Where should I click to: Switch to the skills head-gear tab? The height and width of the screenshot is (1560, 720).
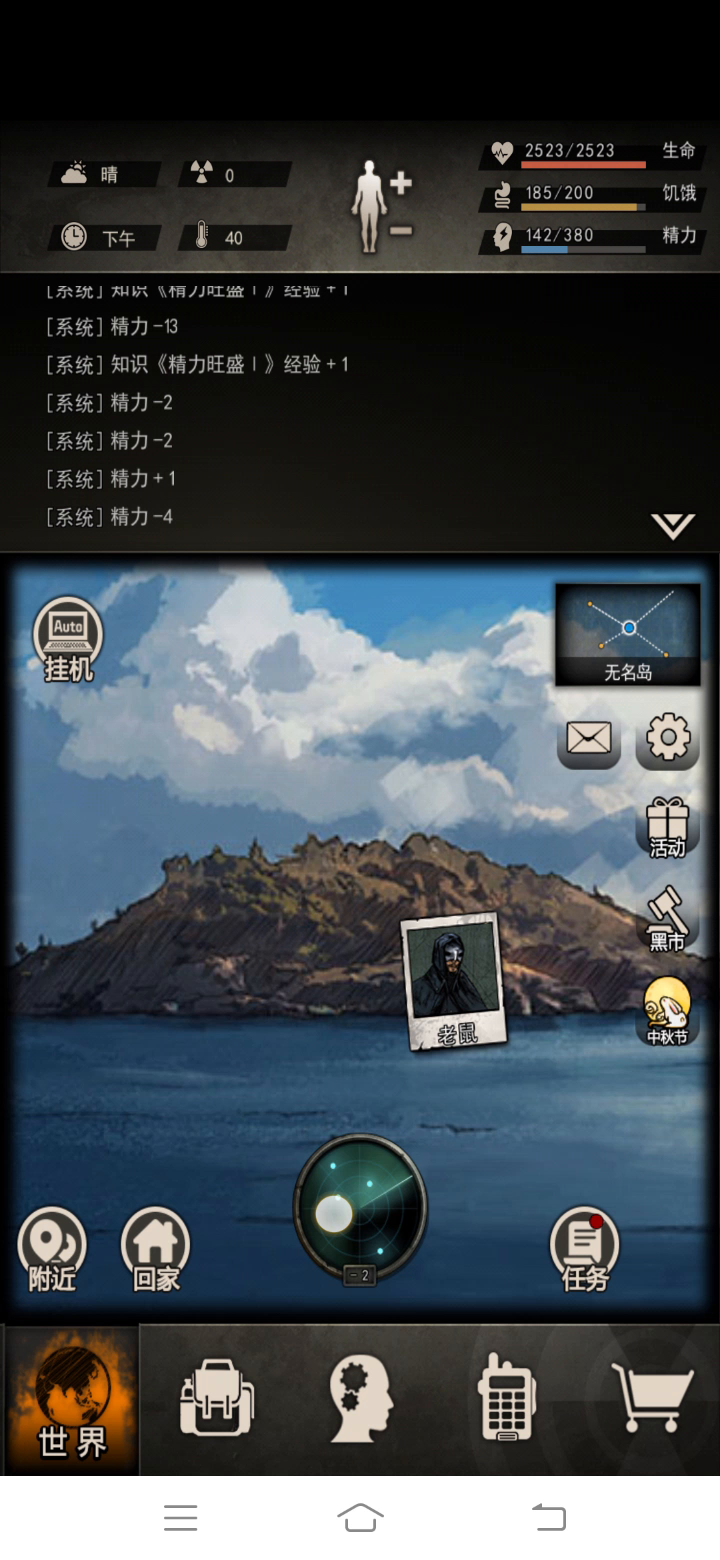click(360, 1400)
